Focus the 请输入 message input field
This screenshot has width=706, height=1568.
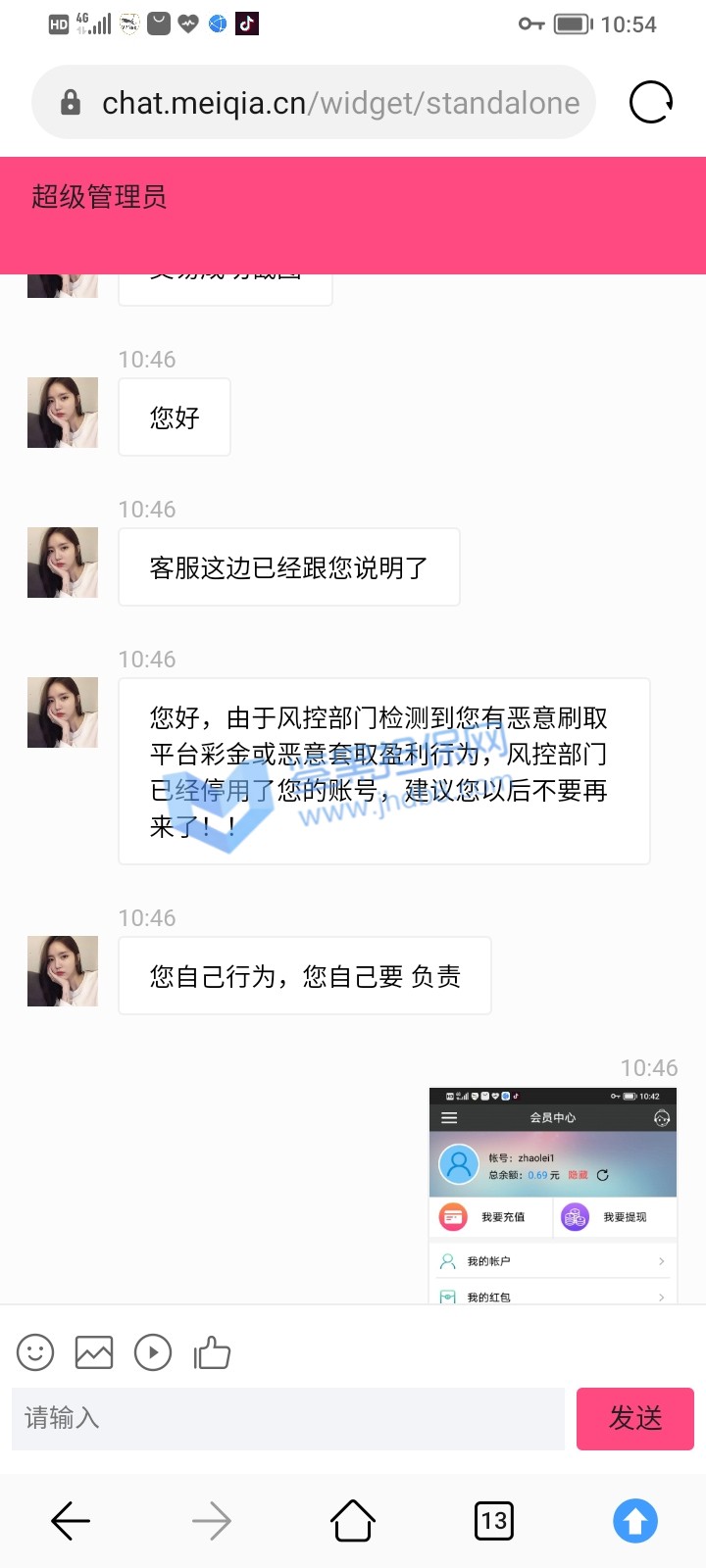click(288, 1418)
